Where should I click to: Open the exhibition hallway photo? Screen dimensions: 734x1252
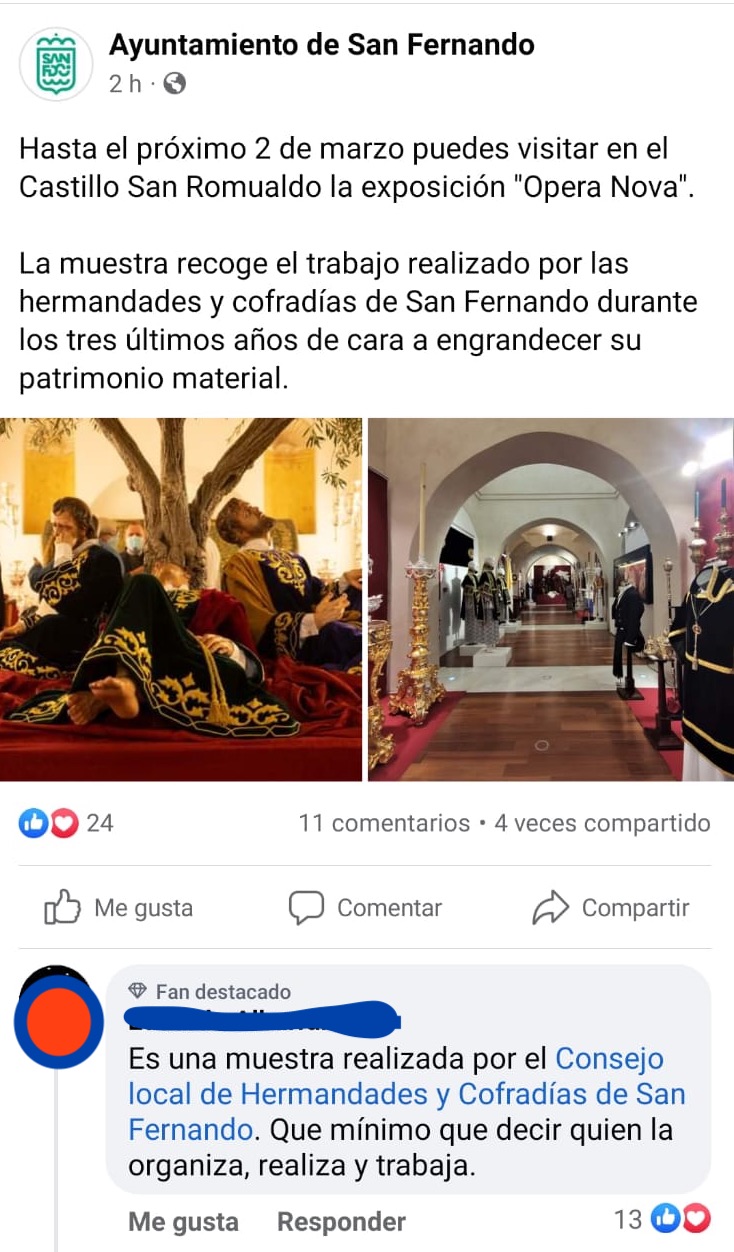pos(551,599)
